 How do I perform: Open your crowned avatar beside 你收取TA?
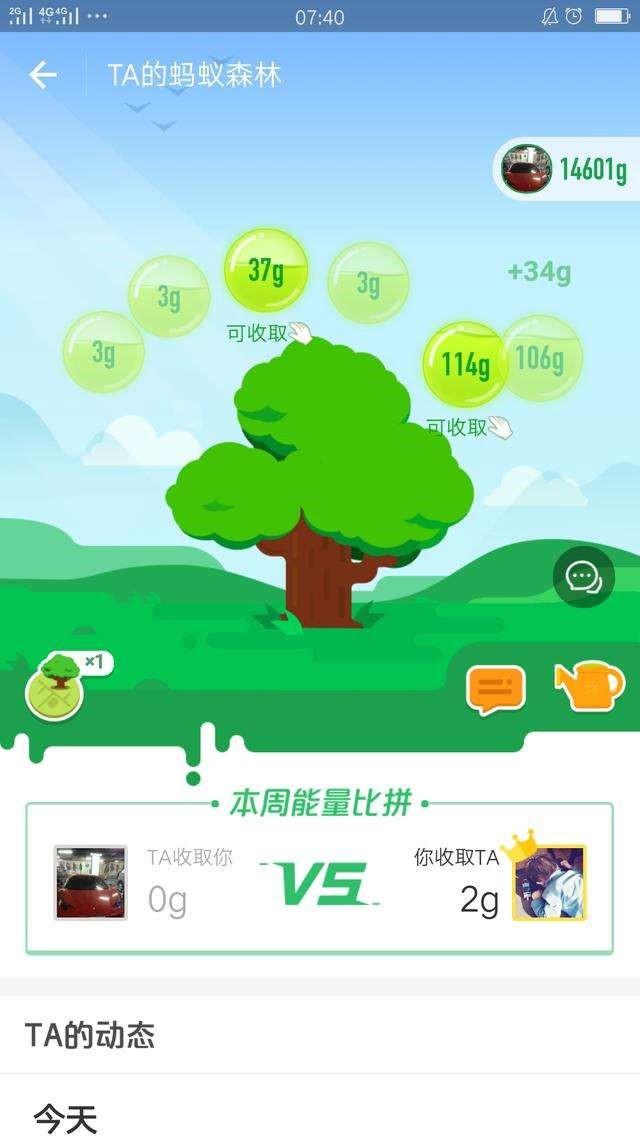pos(549,883)
